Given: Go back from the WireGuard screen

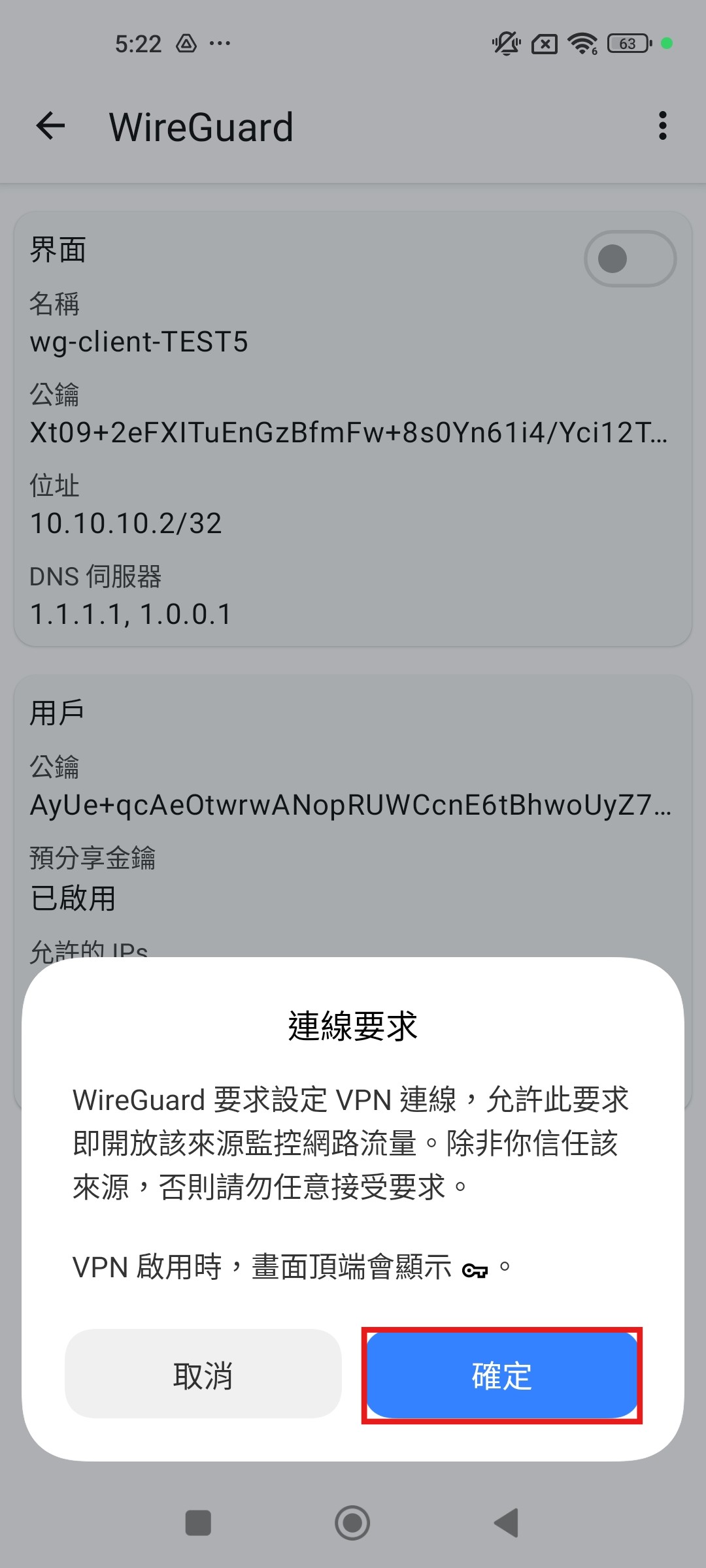Looking at the screenshot, I should (x=51, y=126).
